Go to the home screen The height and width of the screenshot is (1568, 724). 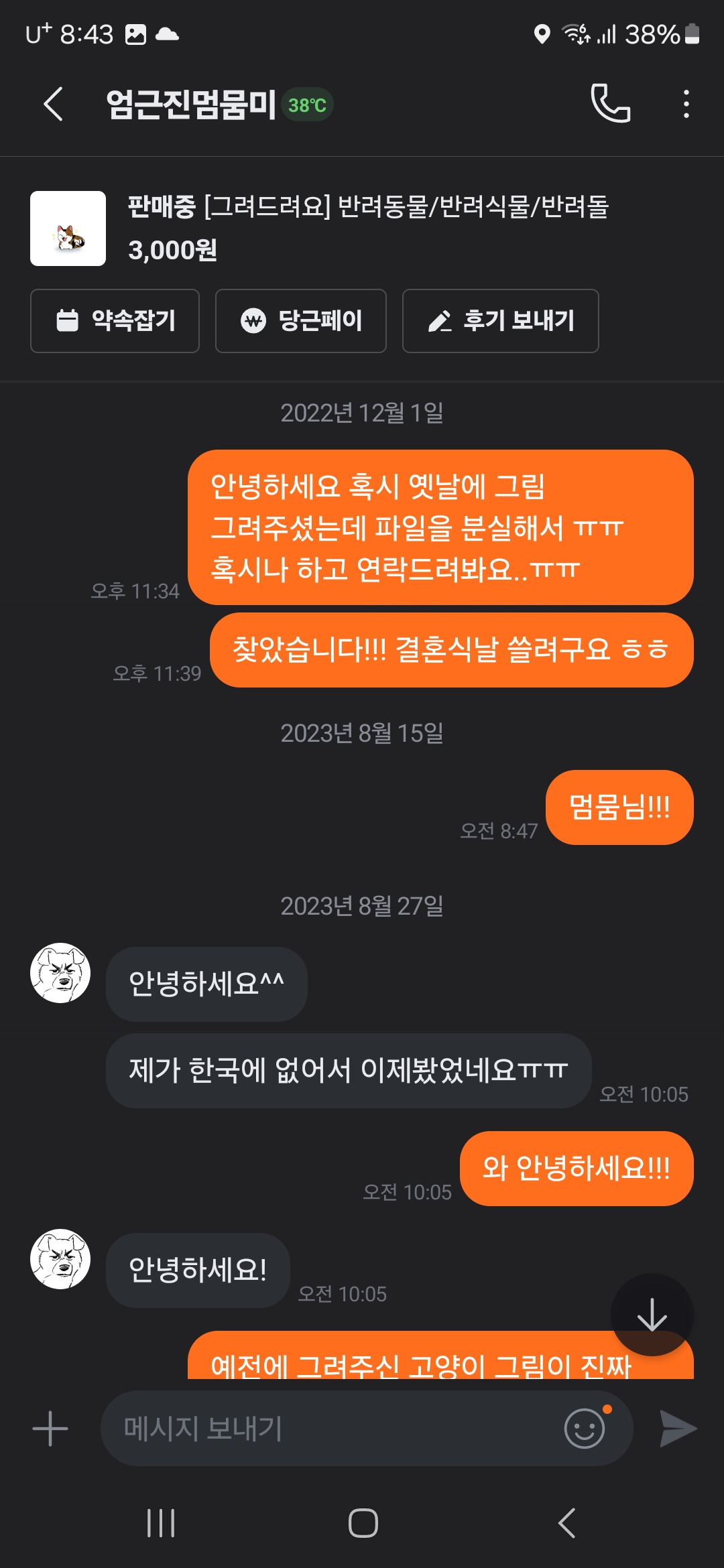click(x=363, y=1523)
